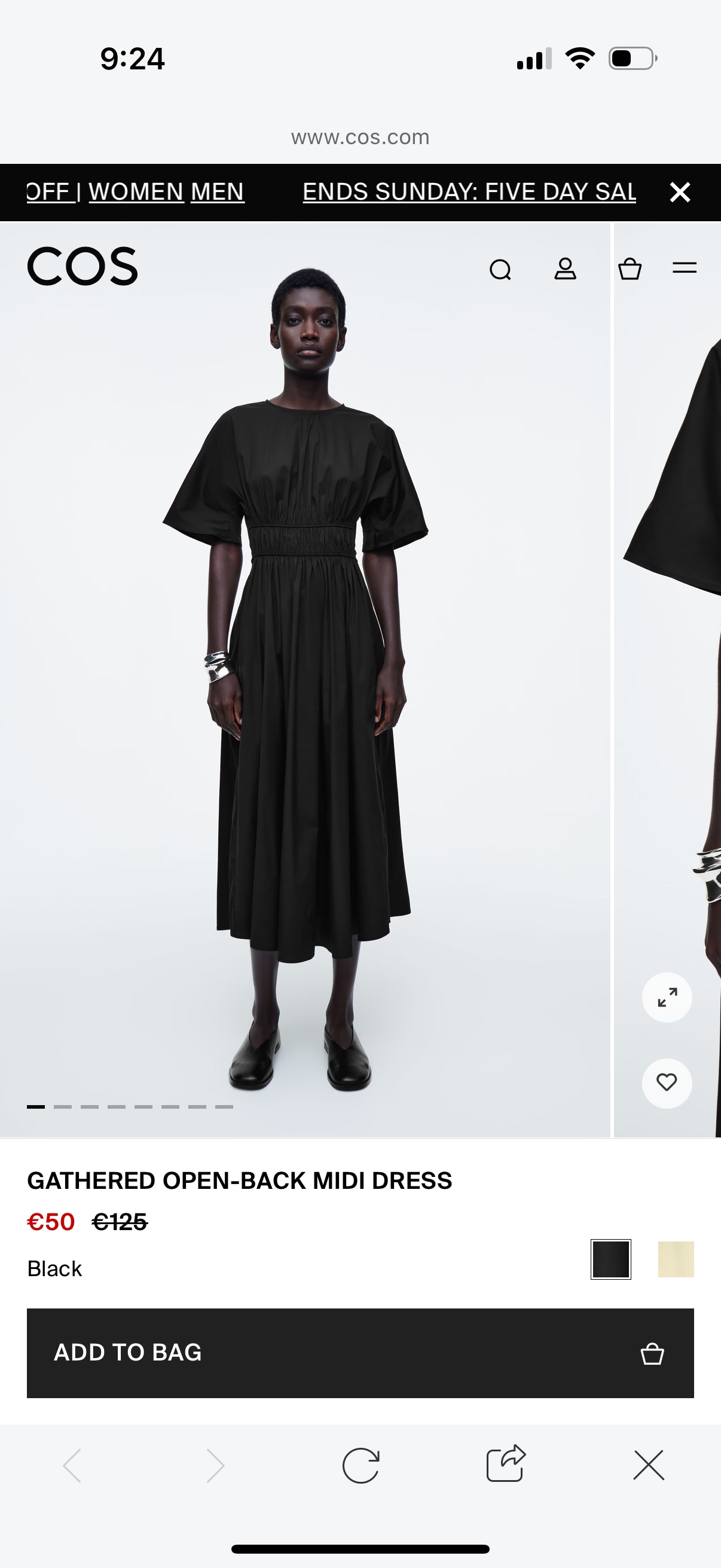The height and width of the screenshot is (1568, 721).
Task: Close the in-app browser
Action: click(649, 1465)
